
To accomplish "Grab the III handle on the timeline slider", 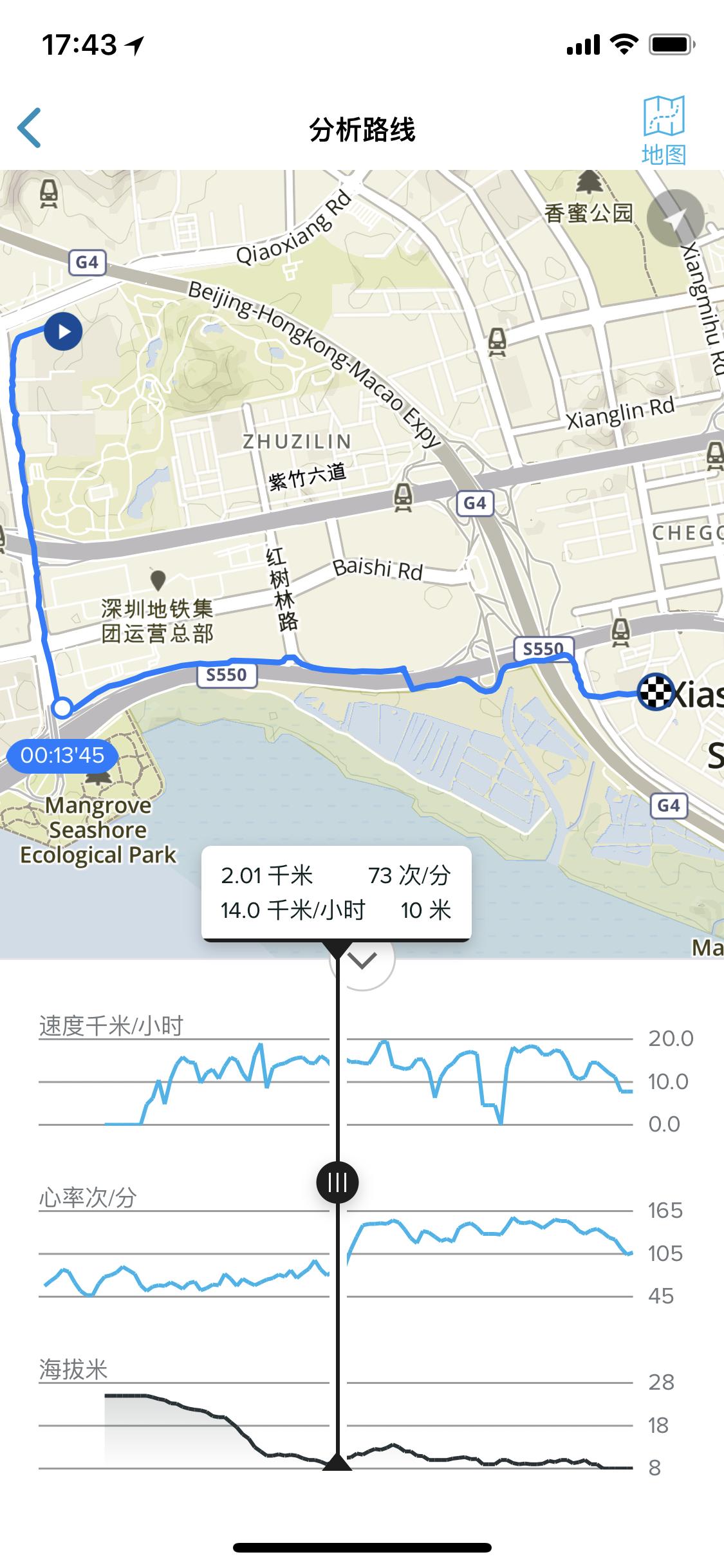I will [x=337, y=1181].
